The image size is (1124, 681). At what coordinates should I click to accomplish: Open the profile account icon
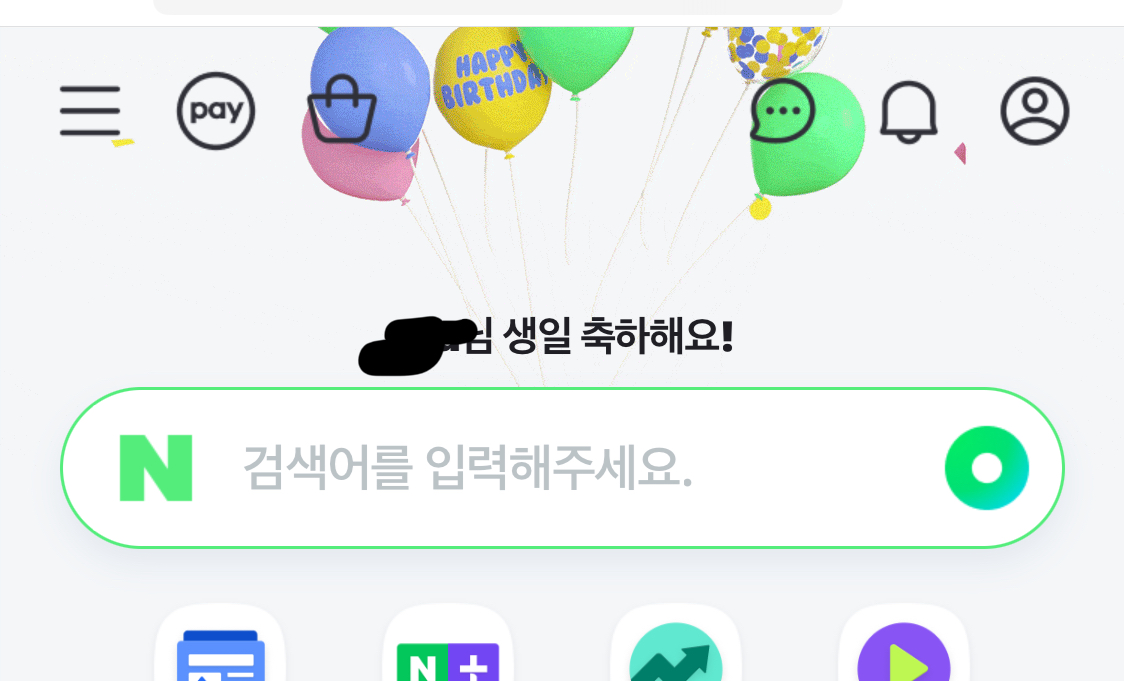point(1035,110)
